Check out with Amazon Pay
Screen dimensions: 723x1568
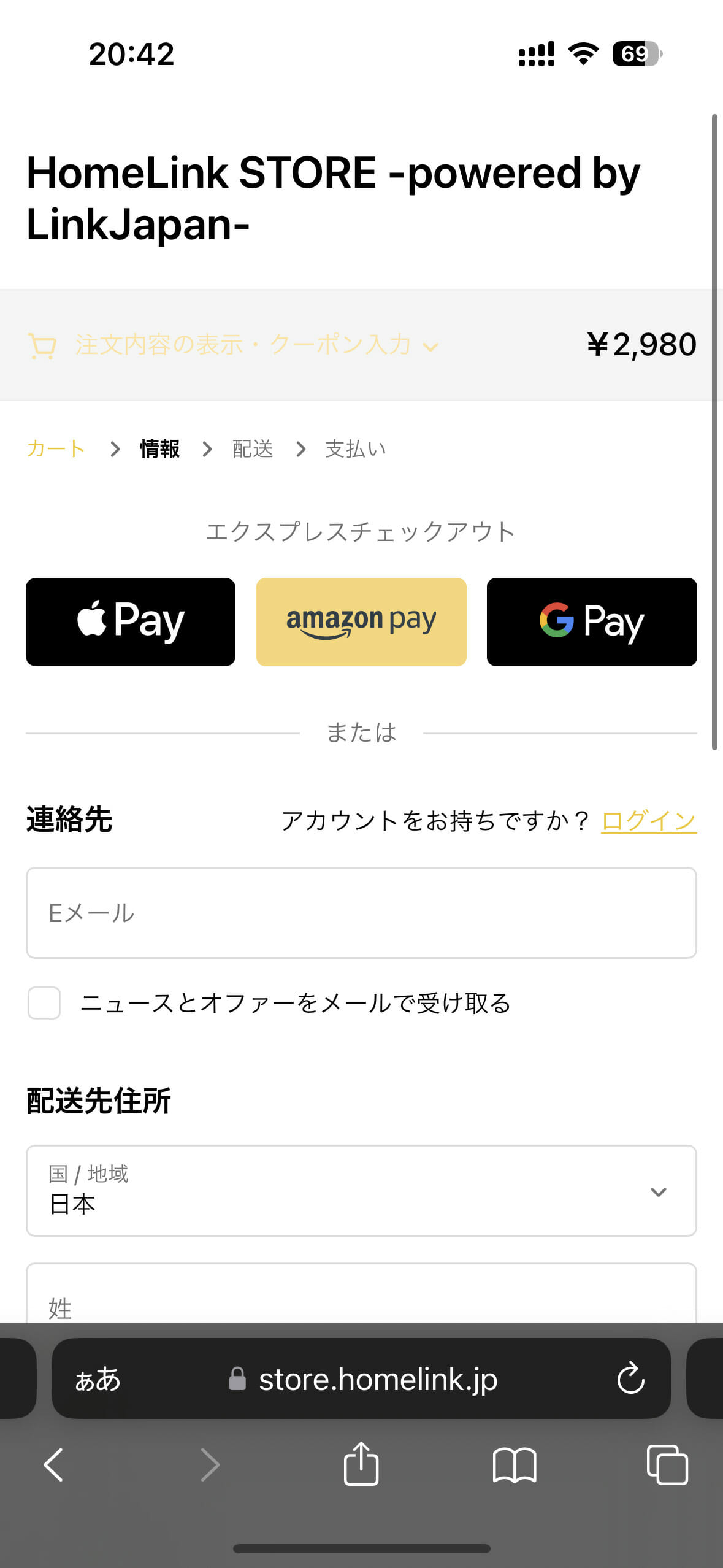[x=361, y=621]
